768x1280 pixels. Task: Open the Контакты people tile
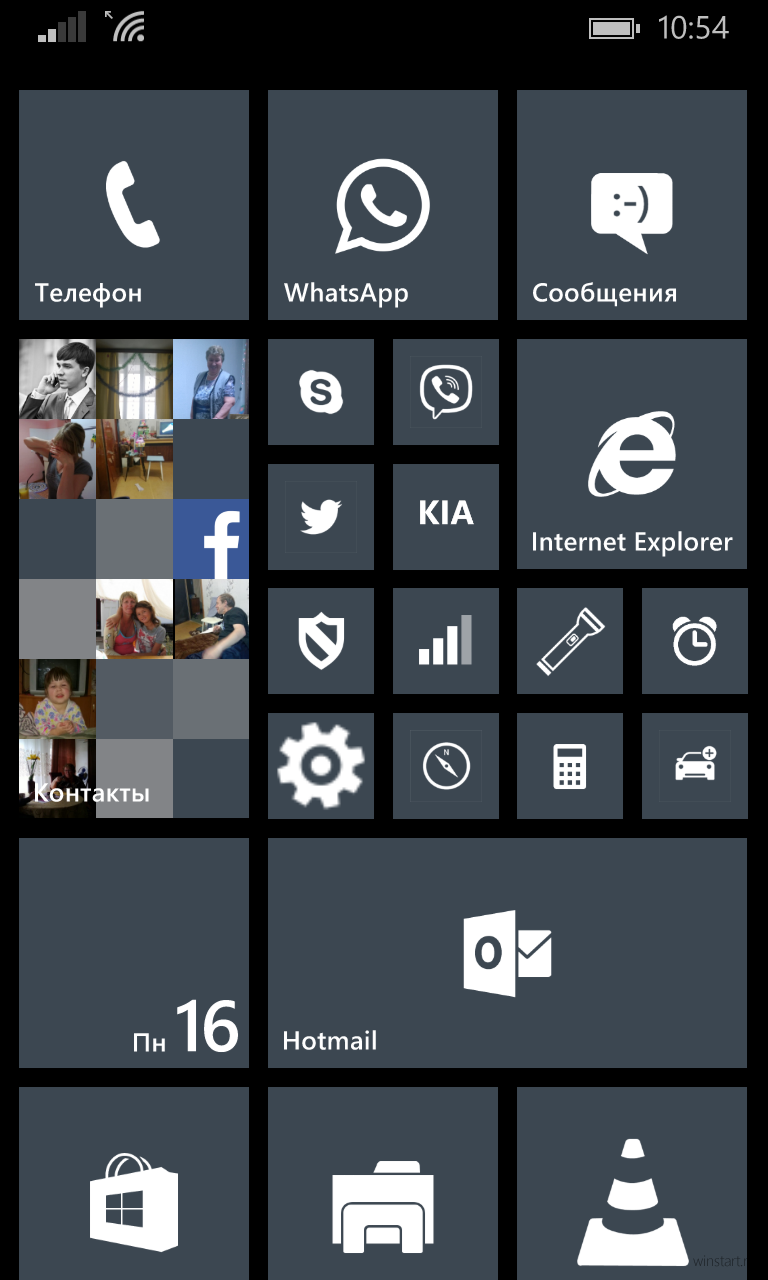pyautogui.click(x=134, y=578)
